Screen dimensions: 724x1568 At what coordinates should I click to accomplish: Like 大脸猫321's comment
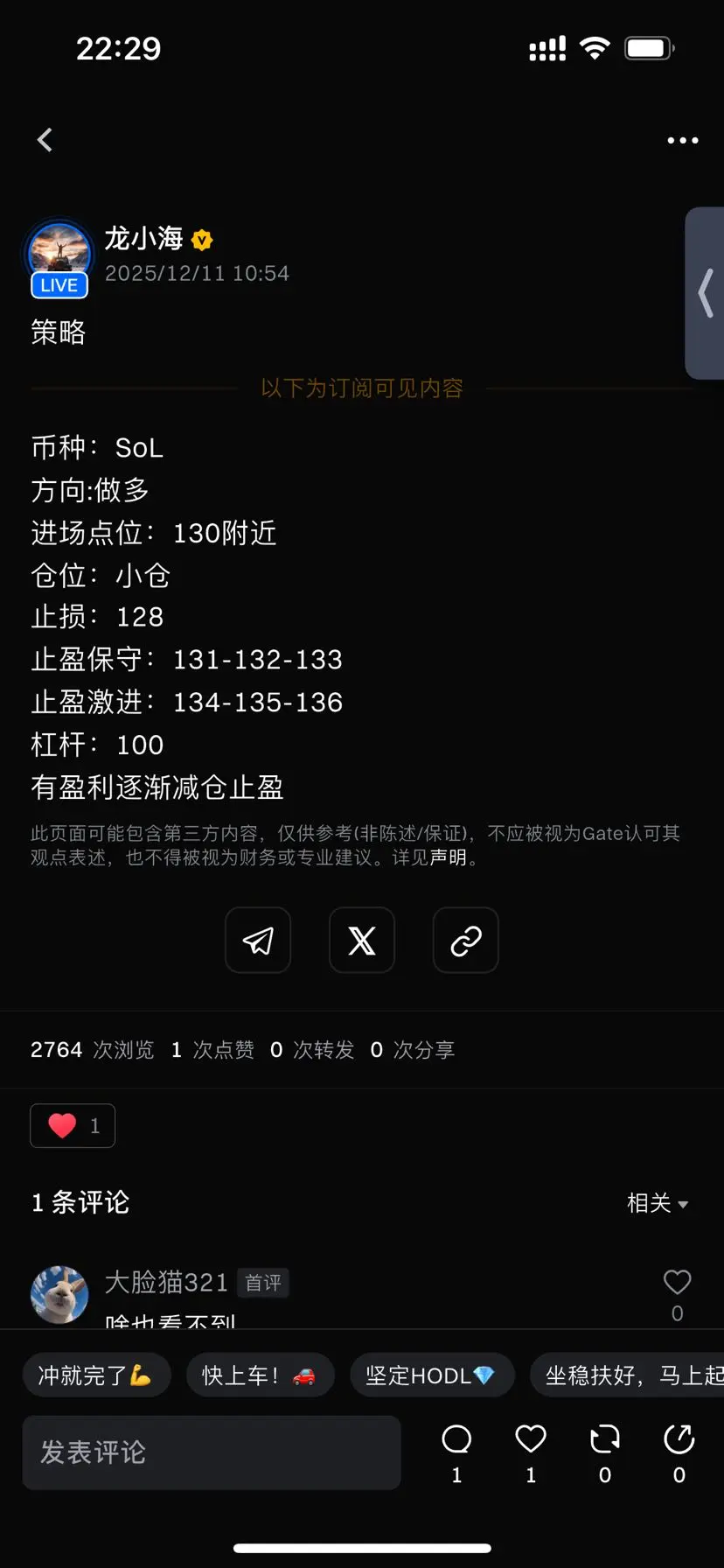point(677,1282)
